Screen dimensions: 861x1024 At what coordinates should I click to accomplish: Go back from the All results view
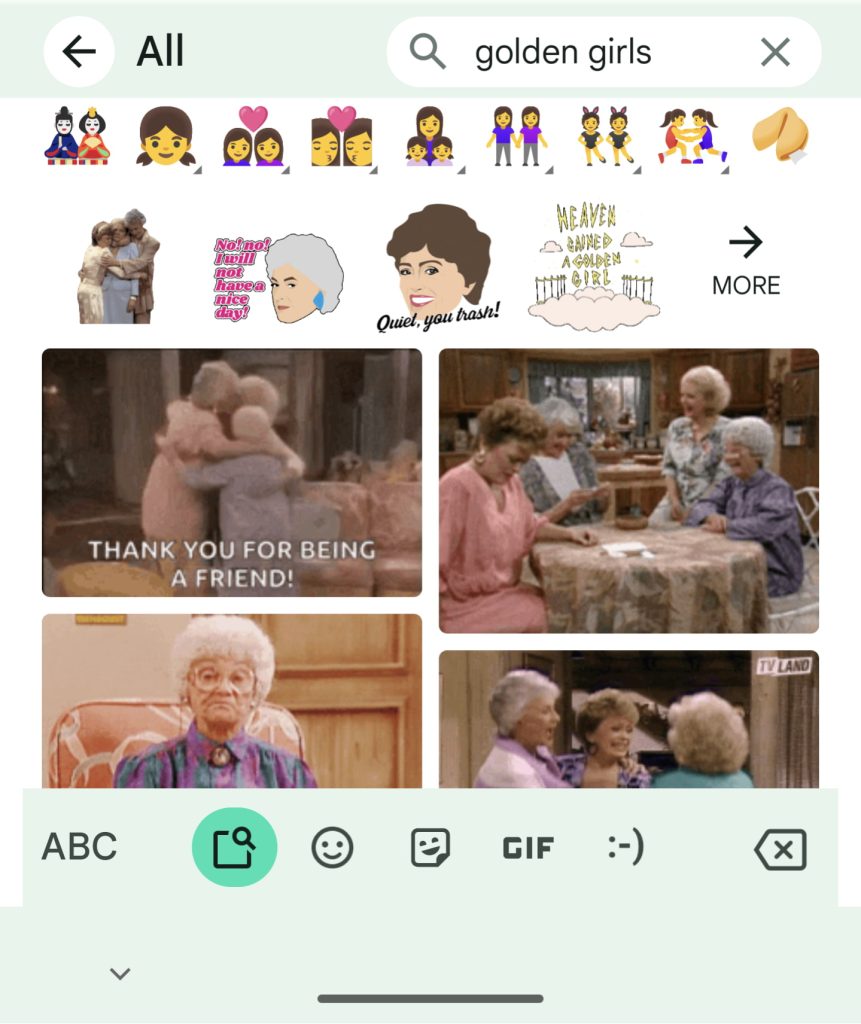[79, 52]
